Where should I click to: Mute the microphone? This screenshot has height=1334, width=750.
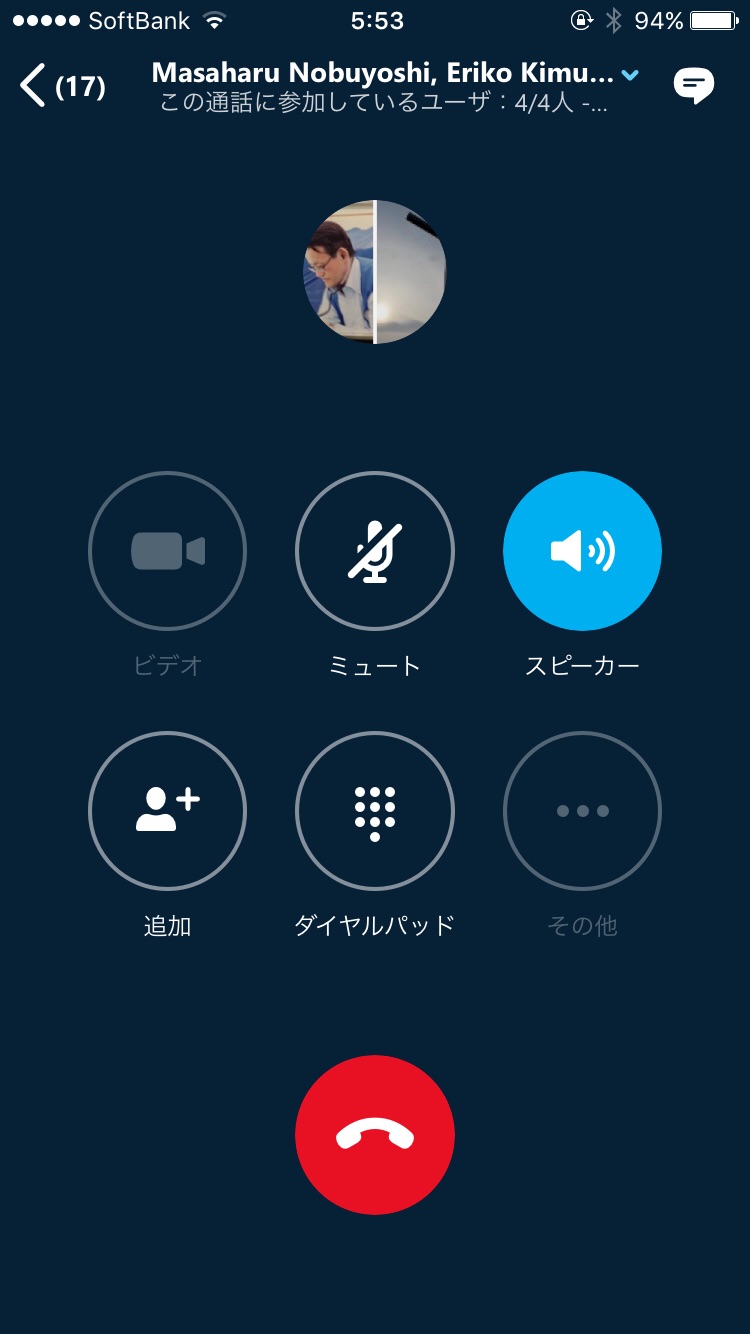(375, 551)
